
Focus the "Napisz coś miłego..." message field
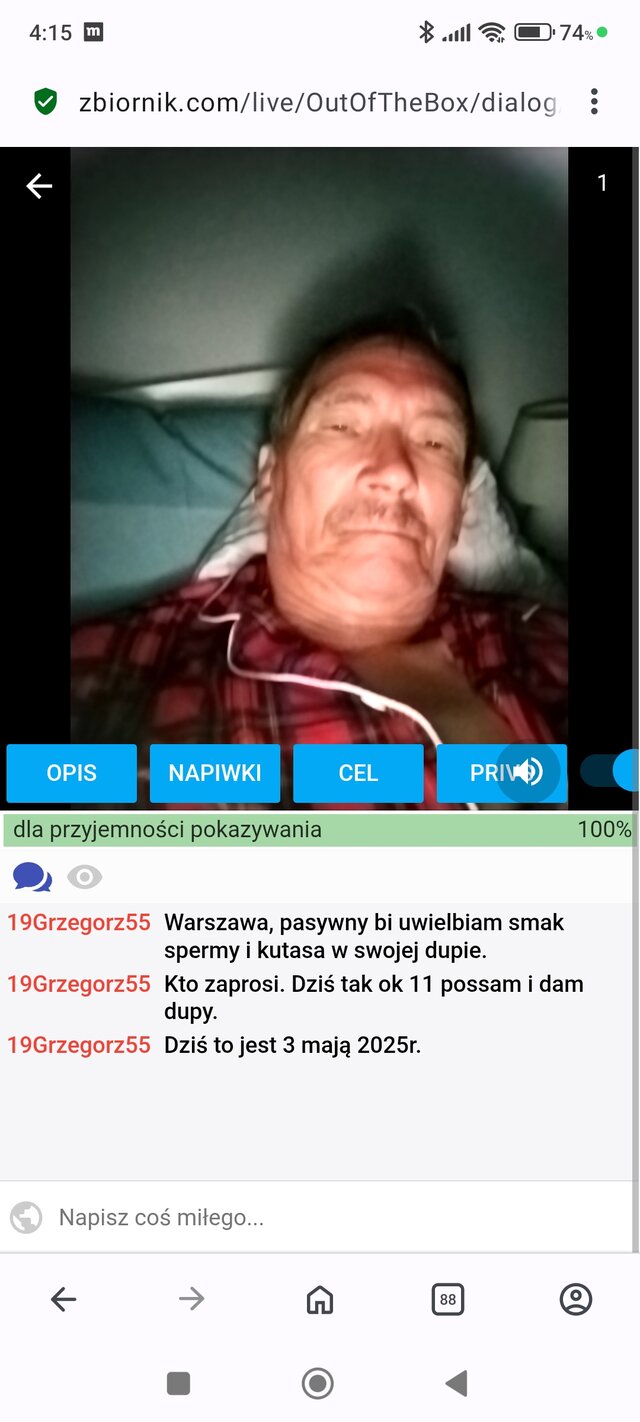[330, 1217]
